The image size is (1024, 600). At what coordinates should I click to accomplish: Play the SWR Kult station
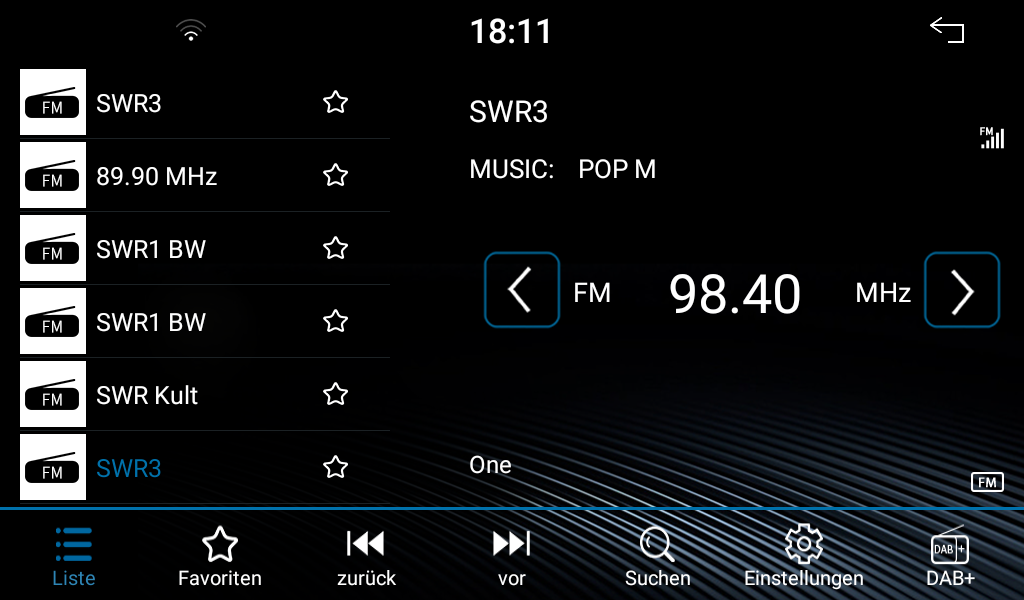(x=147, y=395)
